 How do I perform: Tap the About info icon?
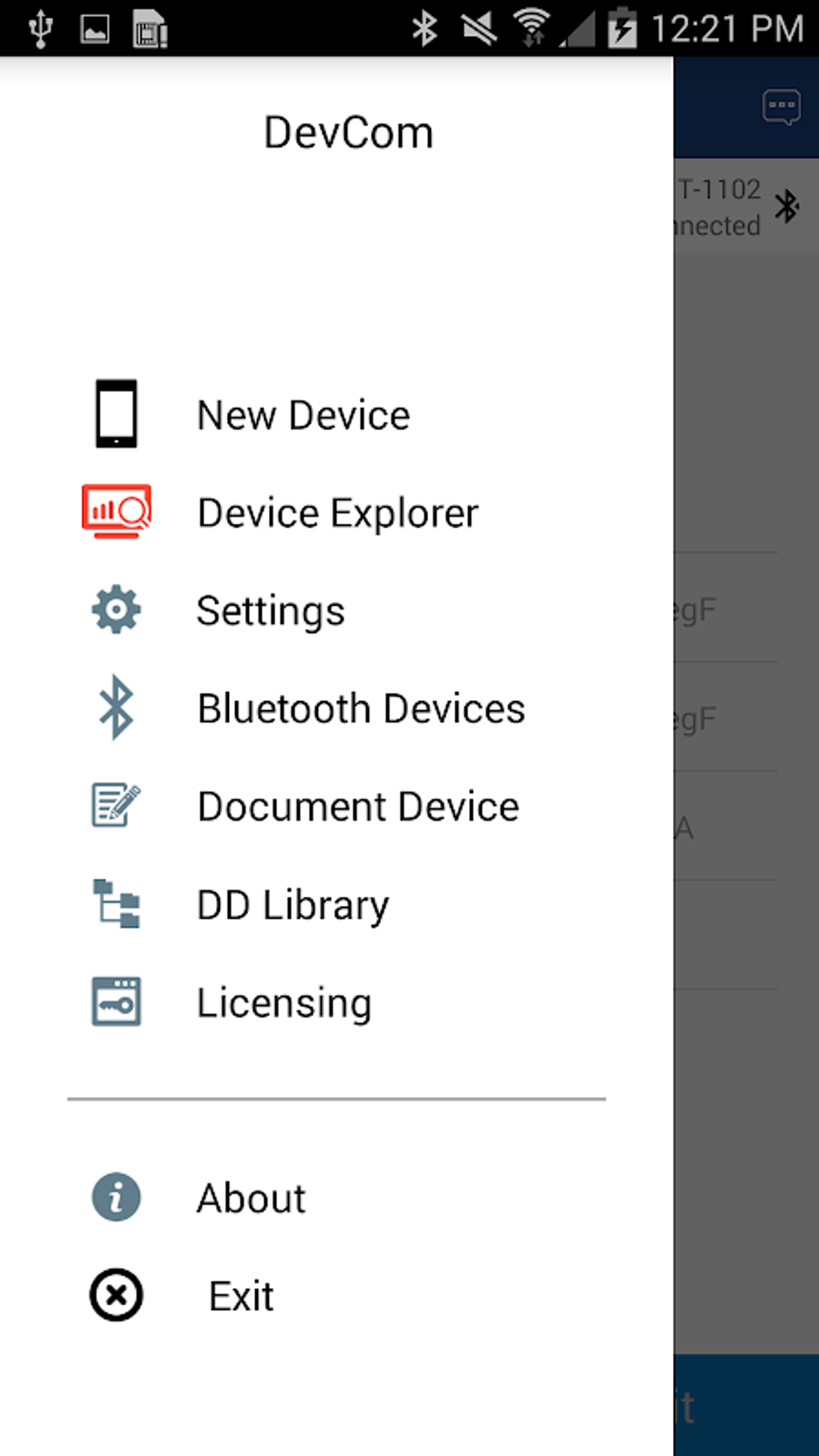pos(115,1197)
